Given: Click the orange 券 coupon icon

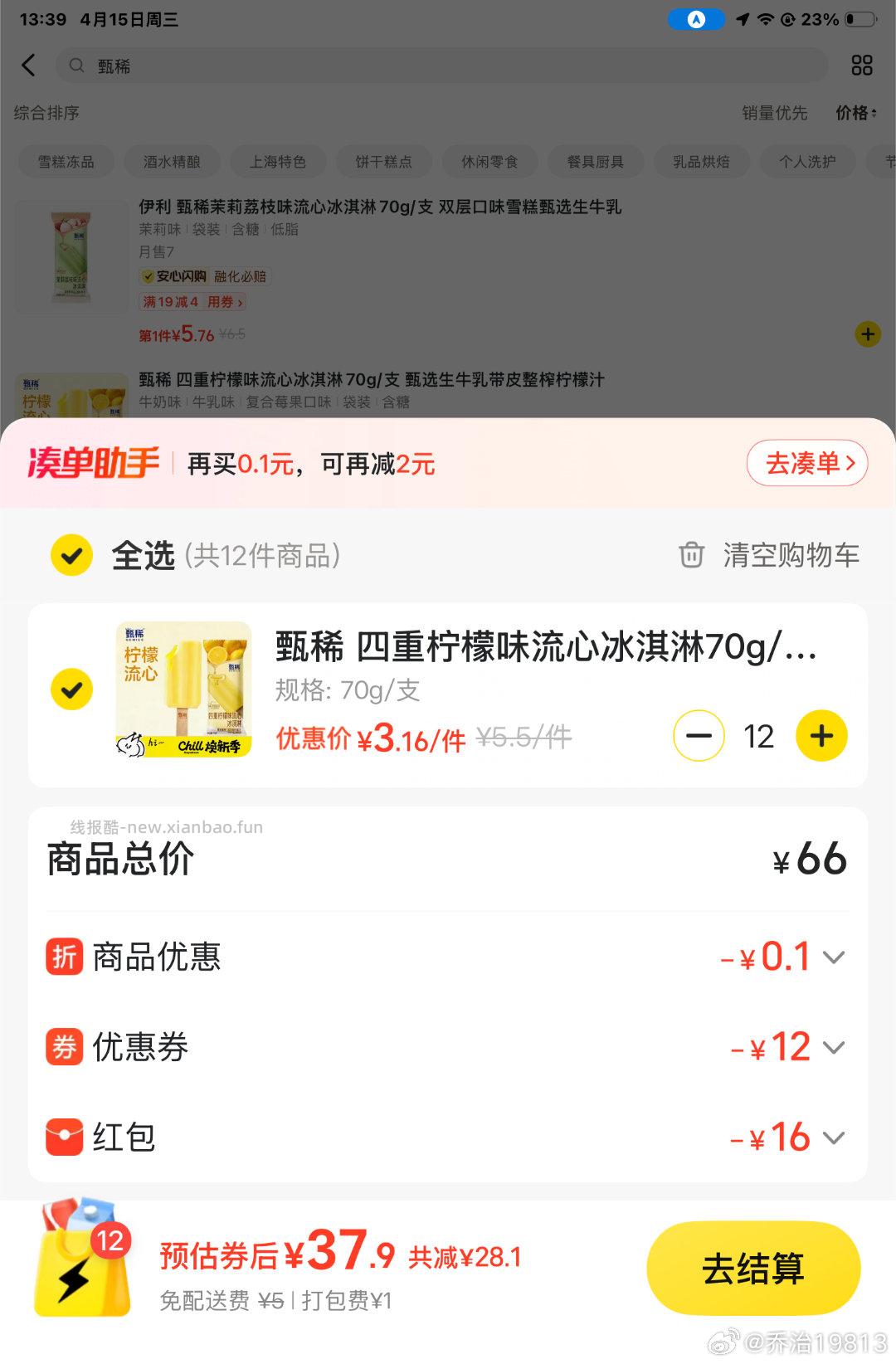Looking at the screenshot, I should tap(64, 1047).
